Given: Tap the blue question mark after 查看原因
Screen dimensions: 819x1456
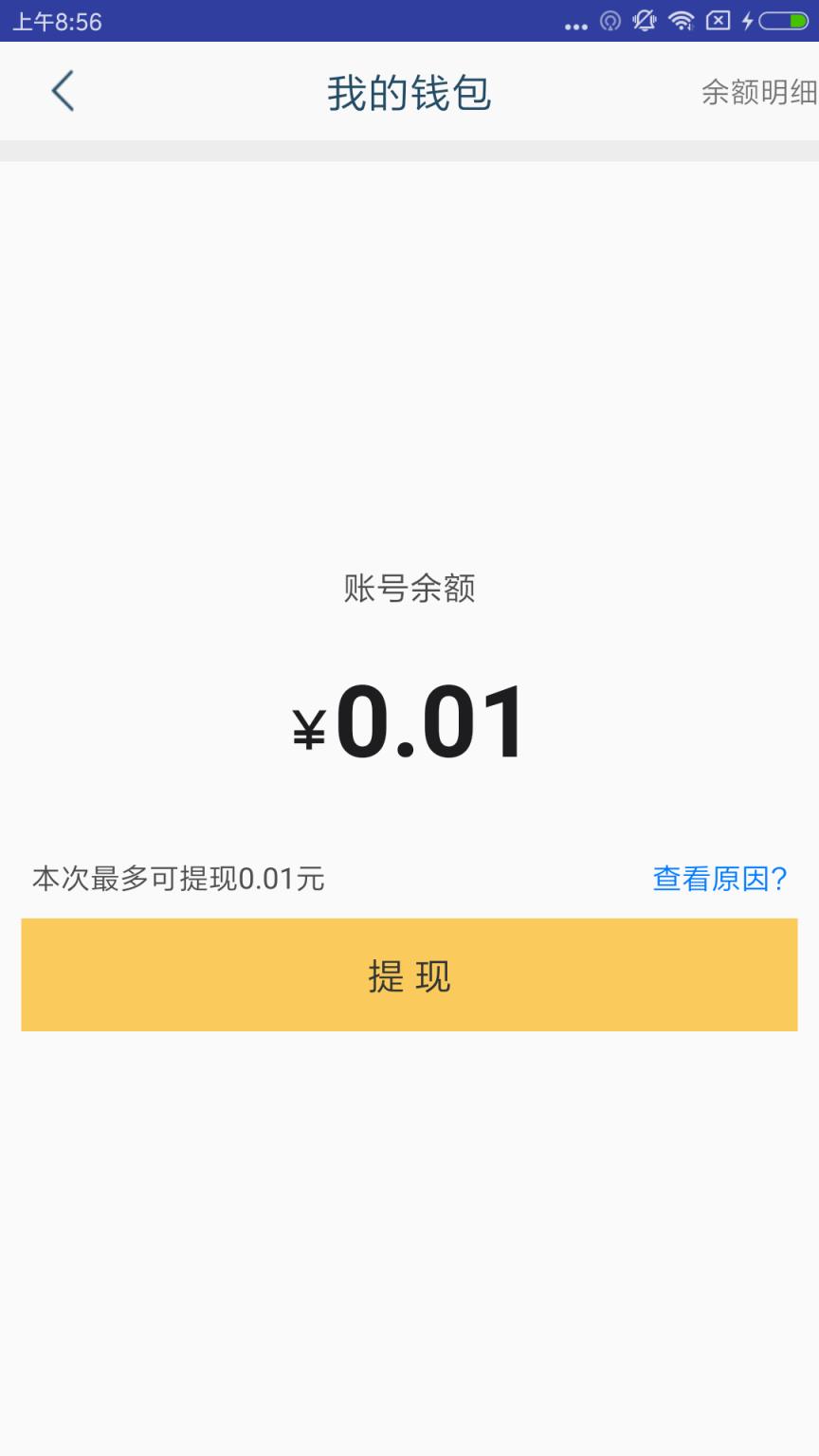Looking at the screenshot, I should pyautogui.click(x=779, y=880).
